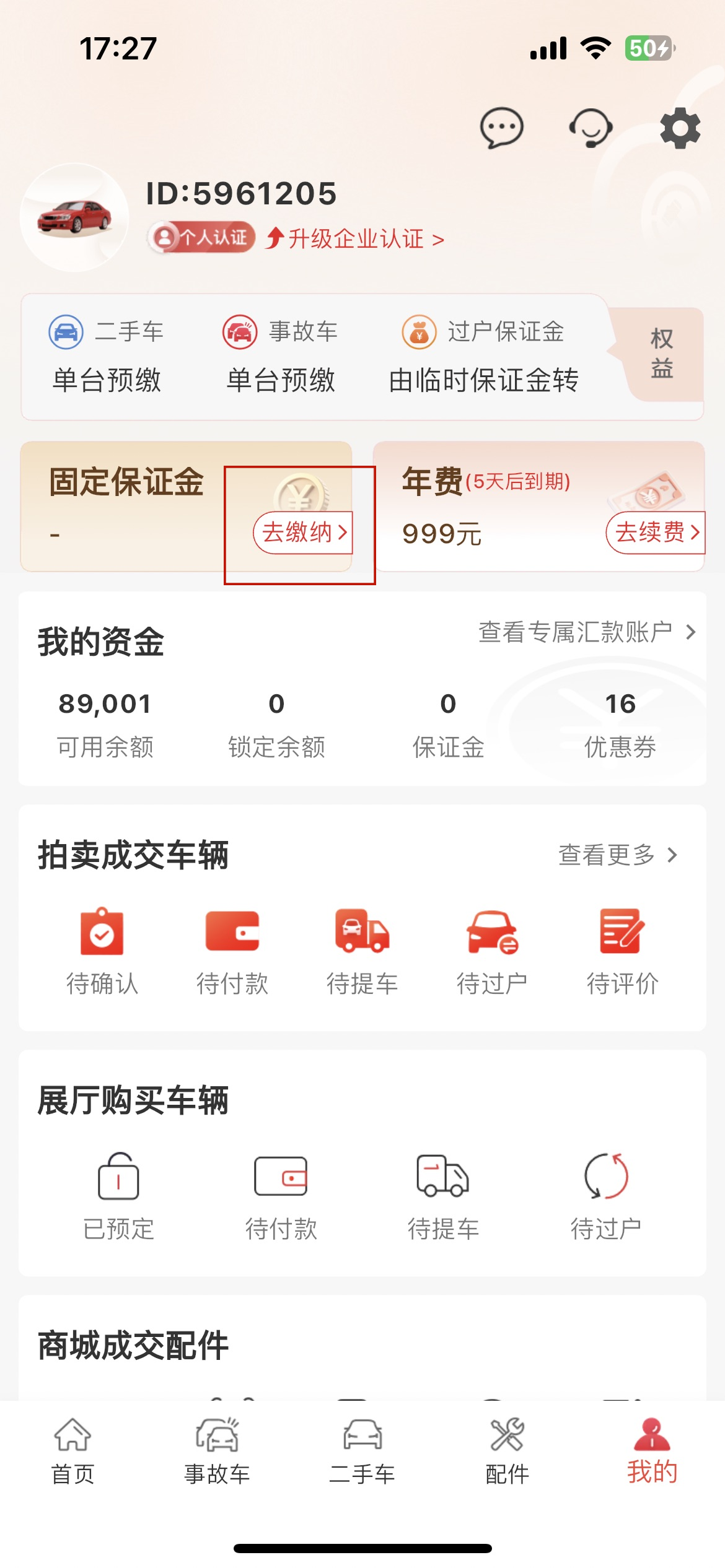The height and width of the screenshot is (1568, 725).
Task: Tap 去缴纳 to pay fixed deposit
Action: 303,532
